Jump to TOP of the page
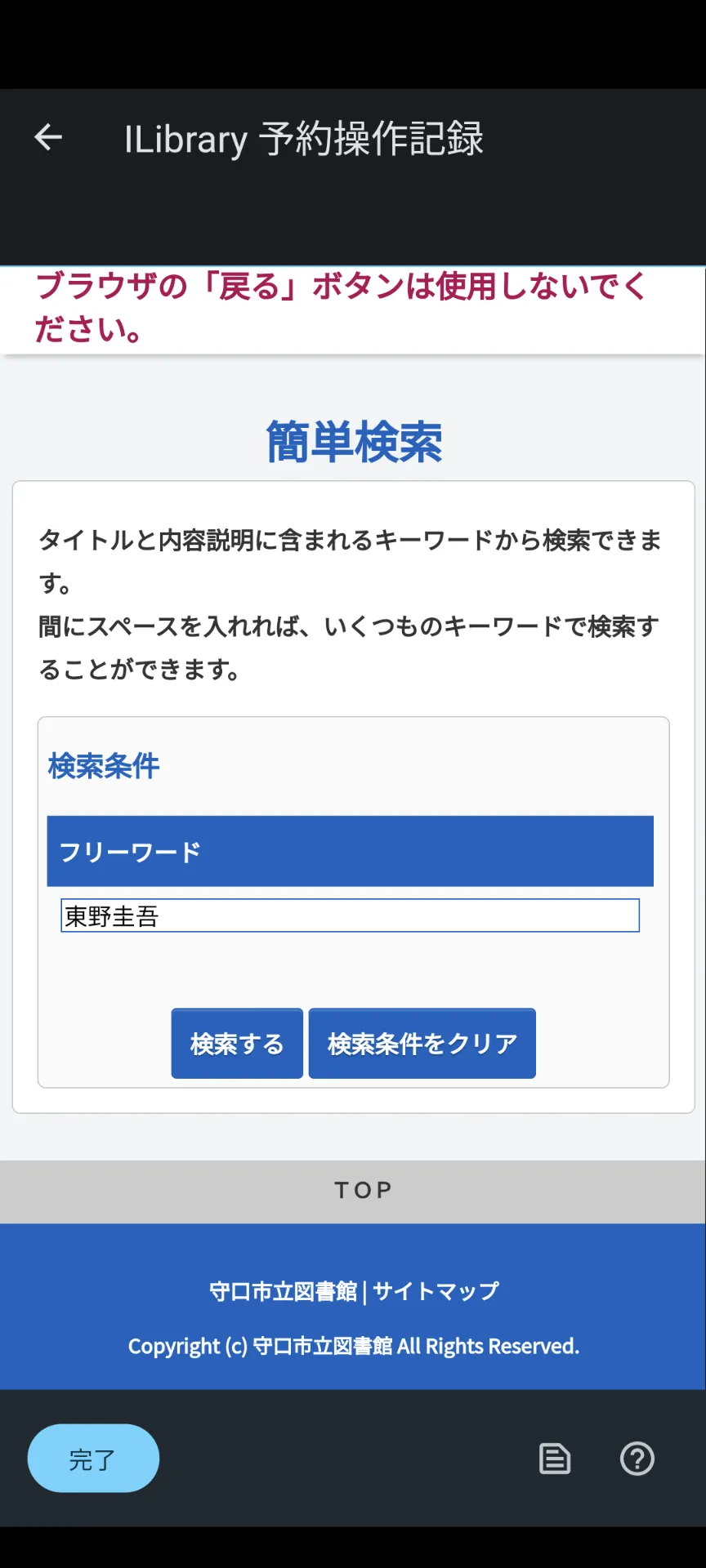Viewport: 706px width, 1568px height. point(364,1191)
